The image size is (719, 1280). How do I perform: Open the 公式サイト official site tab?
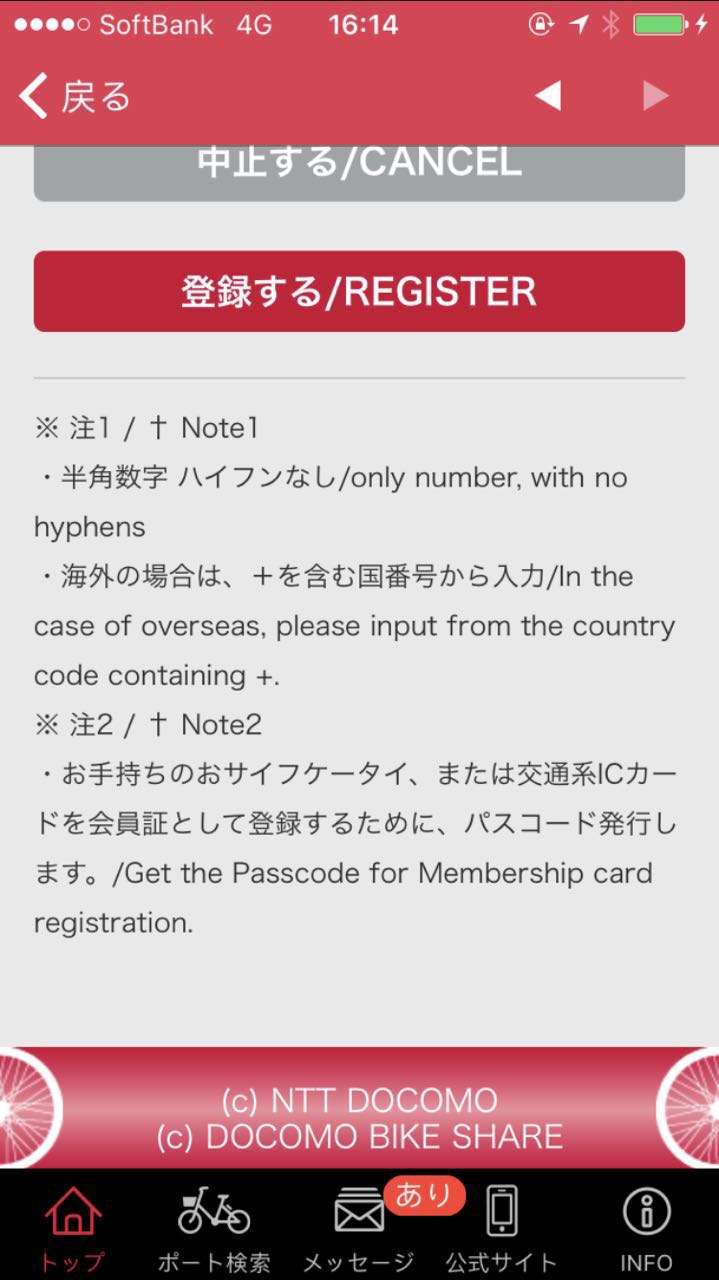point(502,1228)
